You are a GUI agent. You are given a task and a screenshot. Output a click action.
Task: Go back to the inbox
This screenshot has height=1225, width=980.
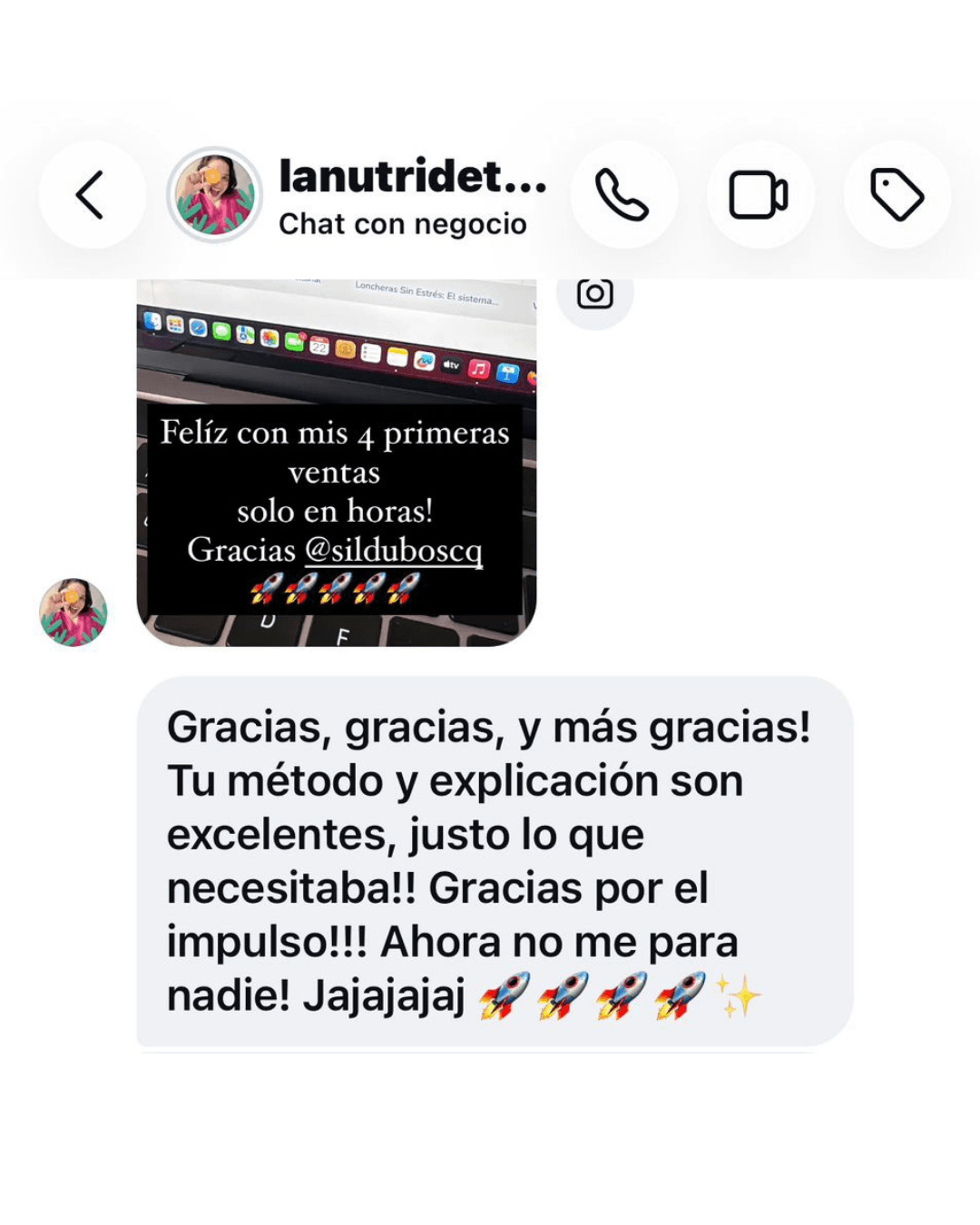point(91,195)
